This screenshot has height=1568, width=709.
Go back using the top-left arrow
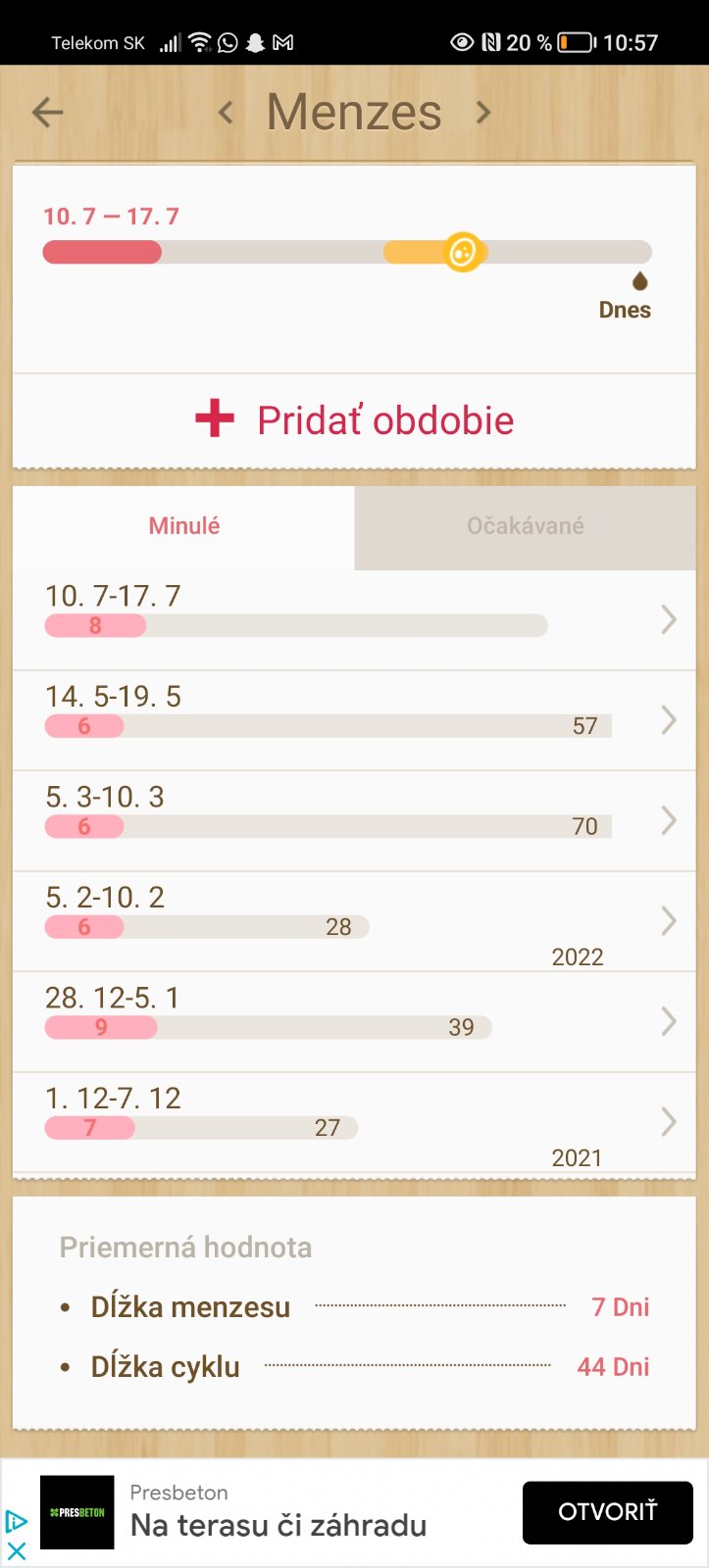47,113
